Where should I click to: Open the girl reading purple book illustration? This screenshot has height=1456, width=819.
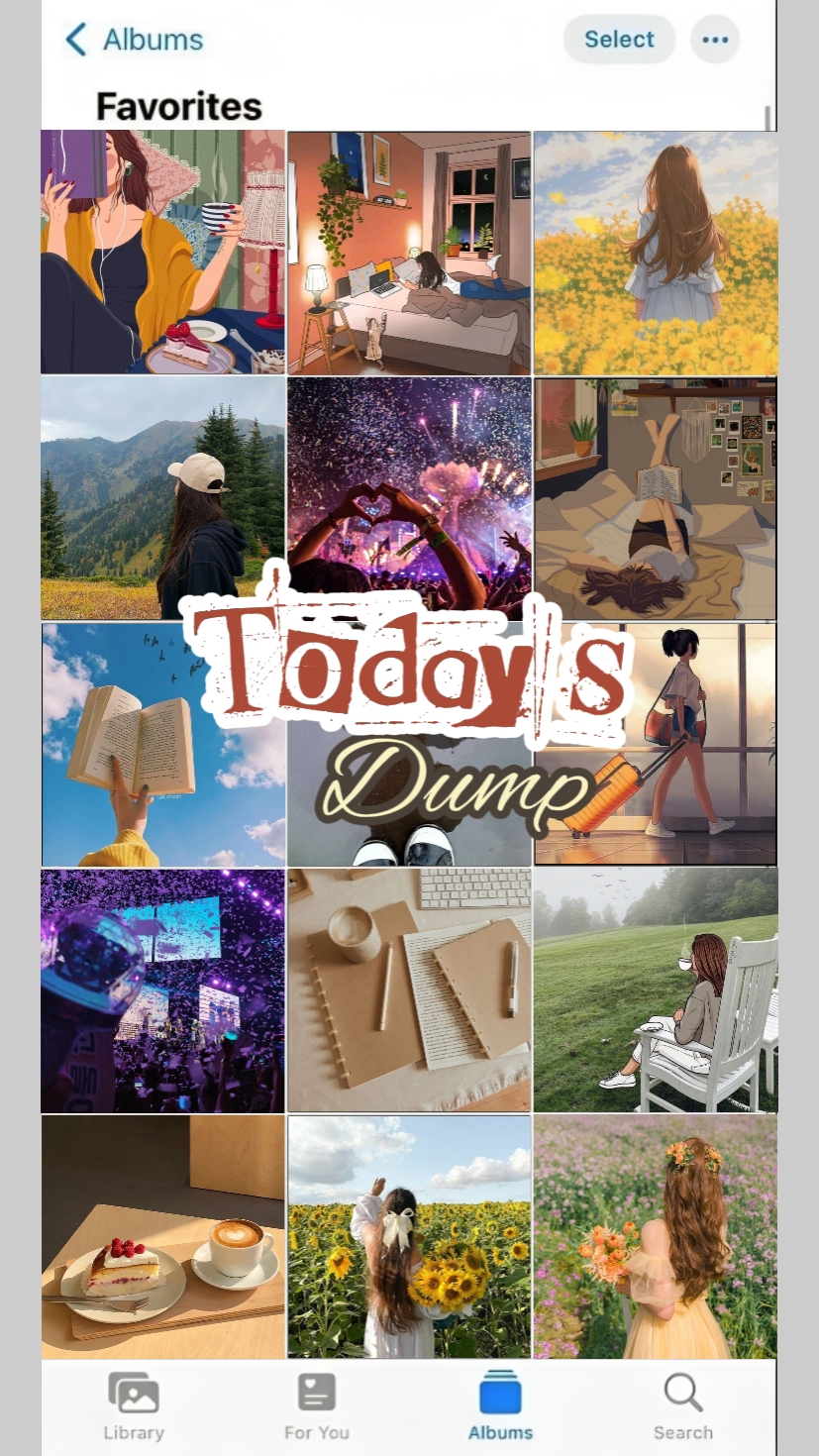(161, 252)
